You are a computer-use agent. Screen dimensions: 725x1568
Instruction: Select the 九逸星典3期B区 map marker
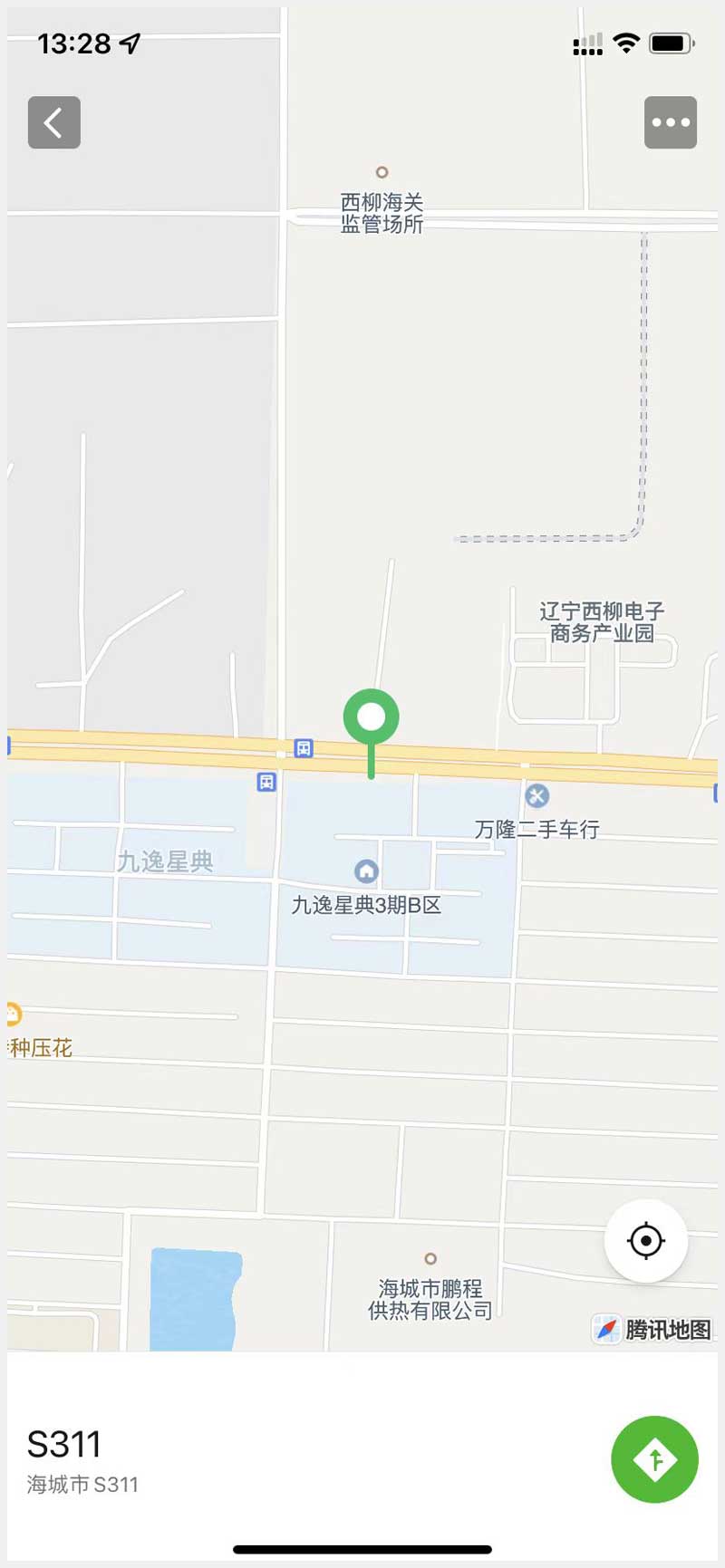coord(366,872)
